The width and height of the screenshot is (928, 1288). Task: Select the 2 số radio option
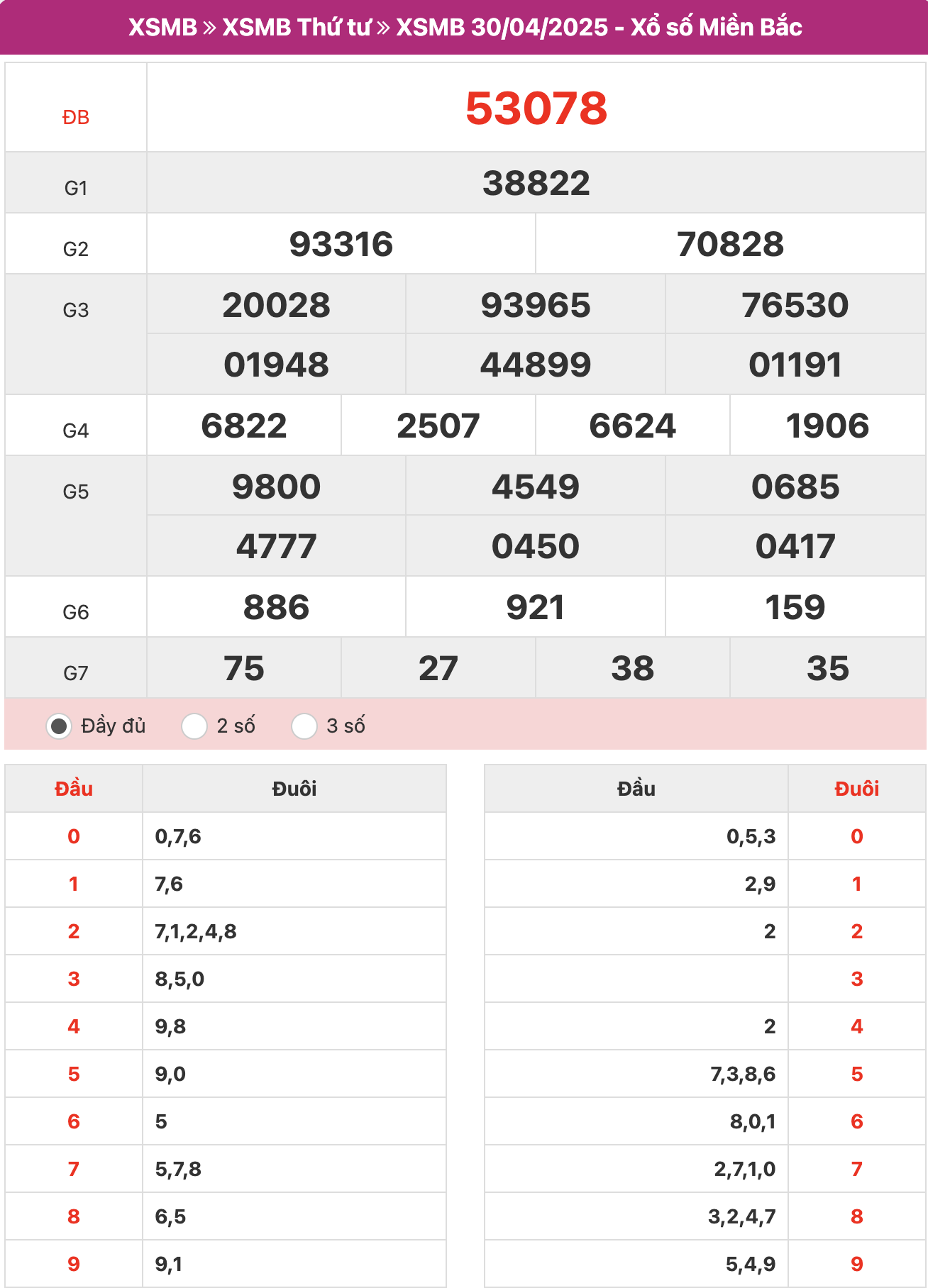click(194, 726)
